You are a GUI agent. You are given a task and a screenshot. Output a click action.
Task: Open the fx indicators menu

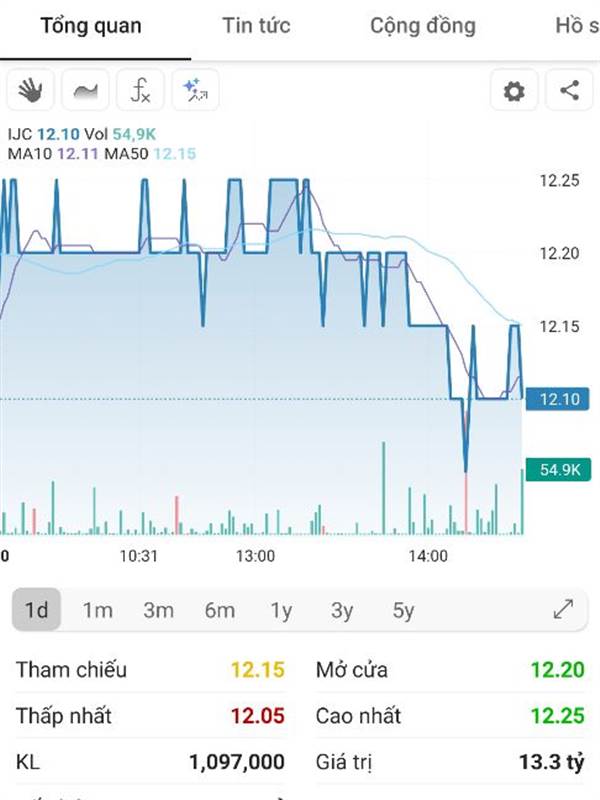(x=140, y=90)
